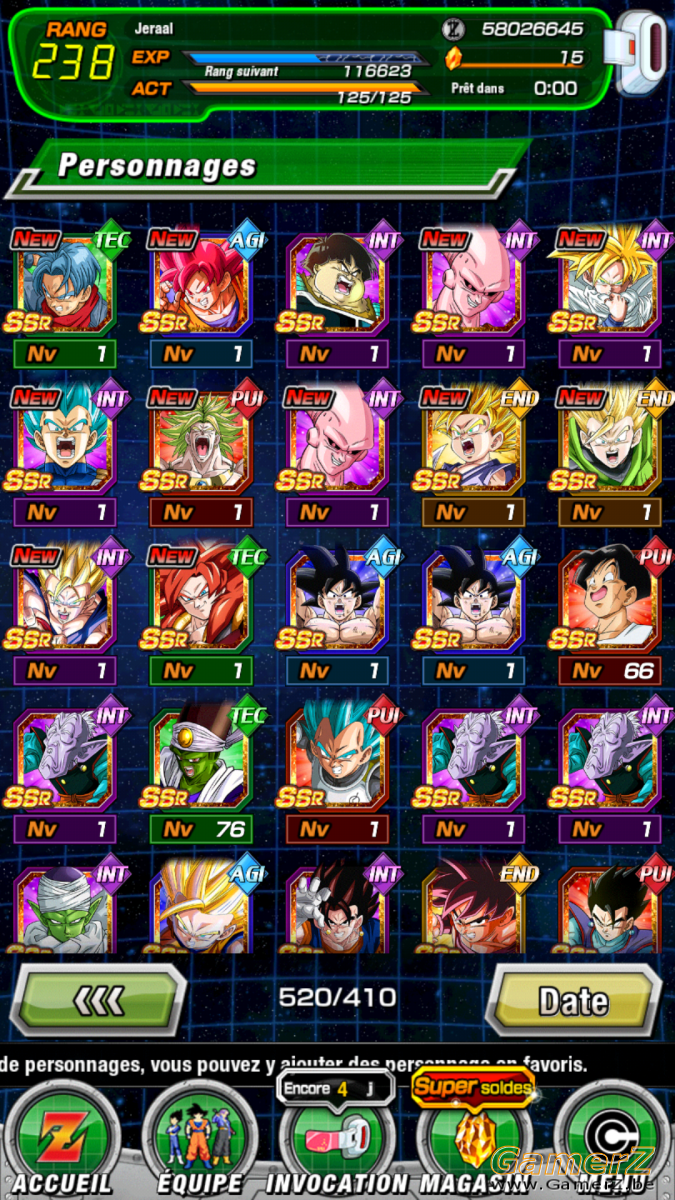Select the PUI Broly character card
The width and height of the screenshot is (675, 1200).
point(200,456)
